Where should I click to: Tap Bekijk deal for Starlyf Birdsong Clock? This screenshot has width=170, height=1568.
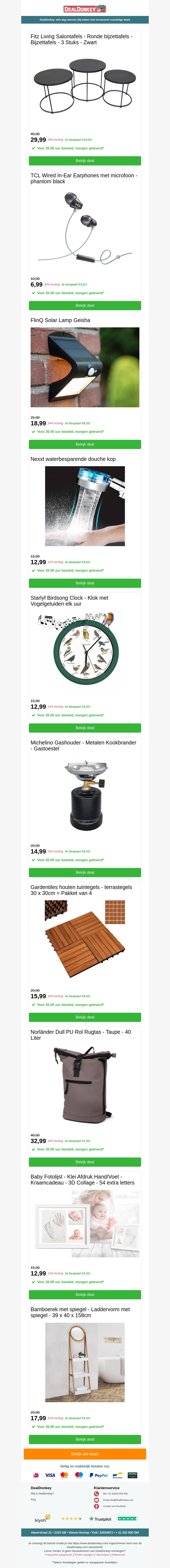(x=85, y=728)
